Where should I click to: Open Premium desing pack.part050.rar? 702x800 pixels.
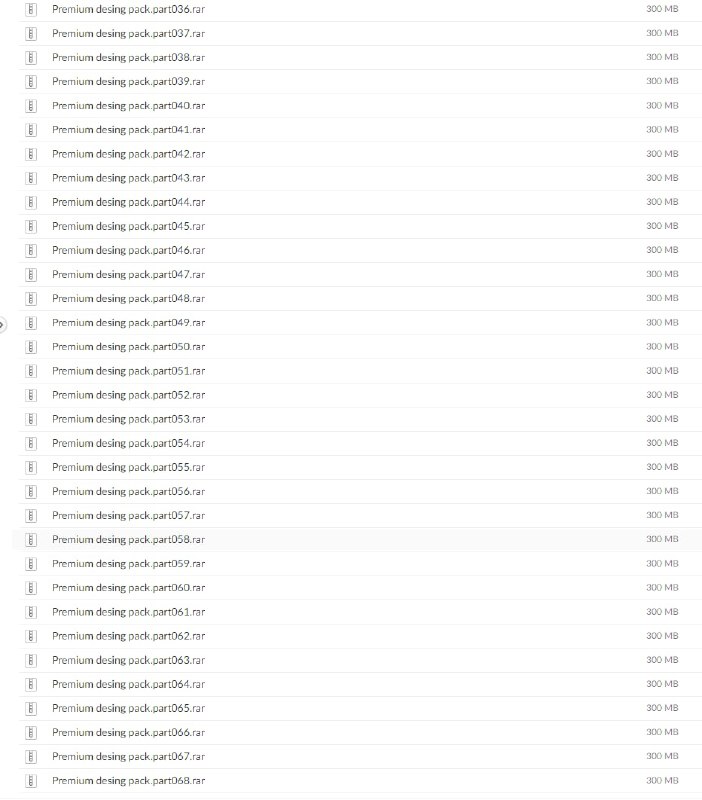coord(128,347)
